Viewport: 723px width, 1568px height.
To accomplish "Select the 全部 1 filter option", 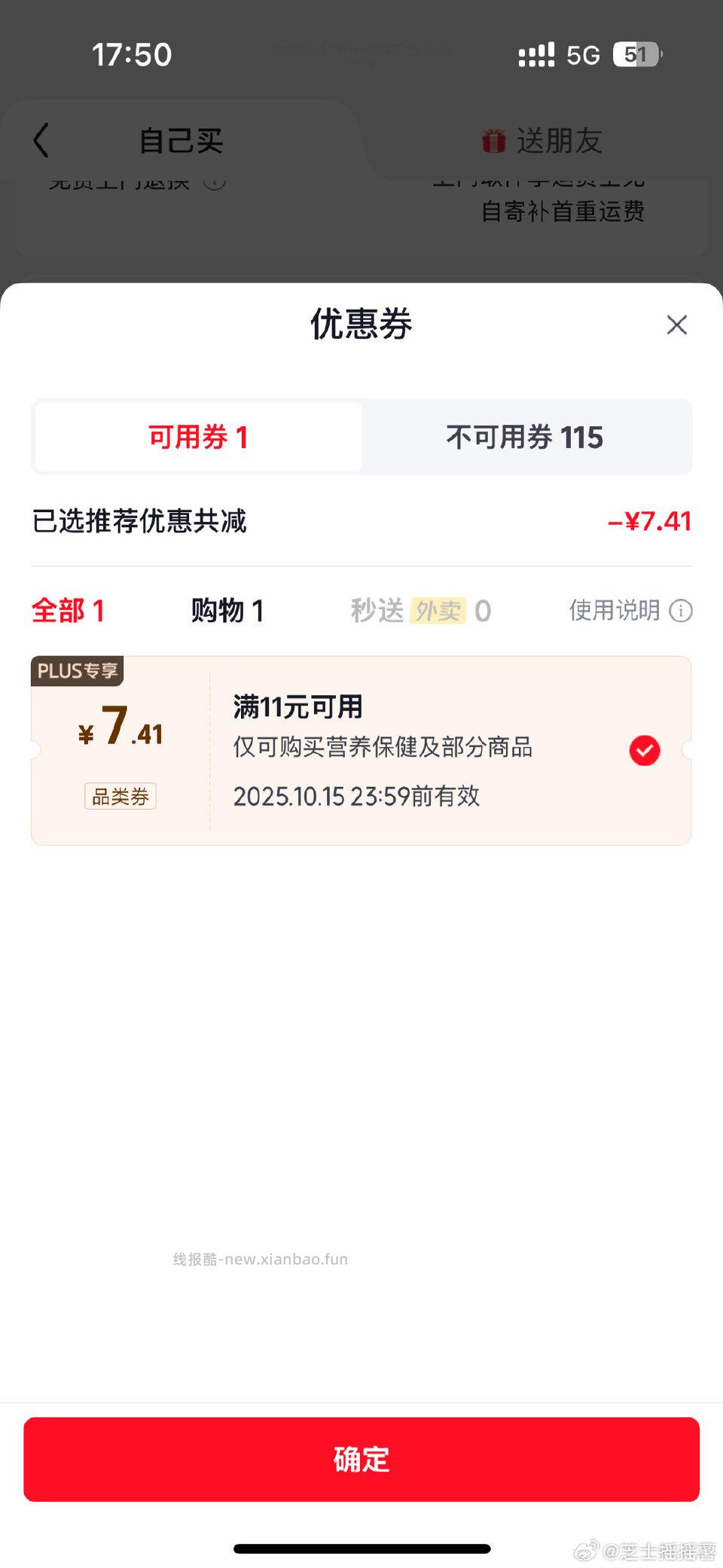I will pos(69,612).
